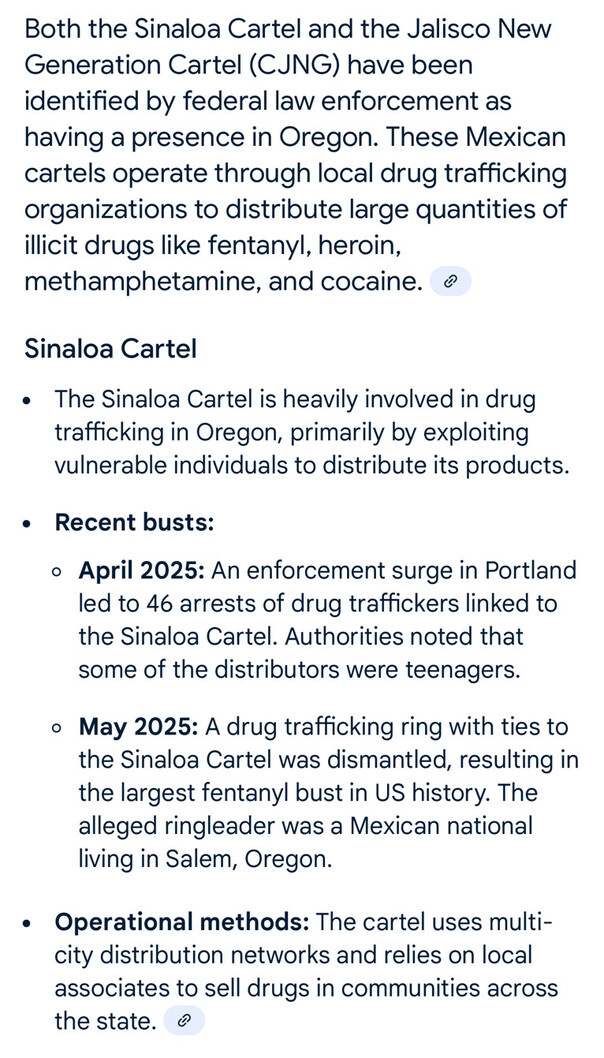Open the source link after the cocaine paragraph
Screen dimensions: 604x1058
click(450, 282)
